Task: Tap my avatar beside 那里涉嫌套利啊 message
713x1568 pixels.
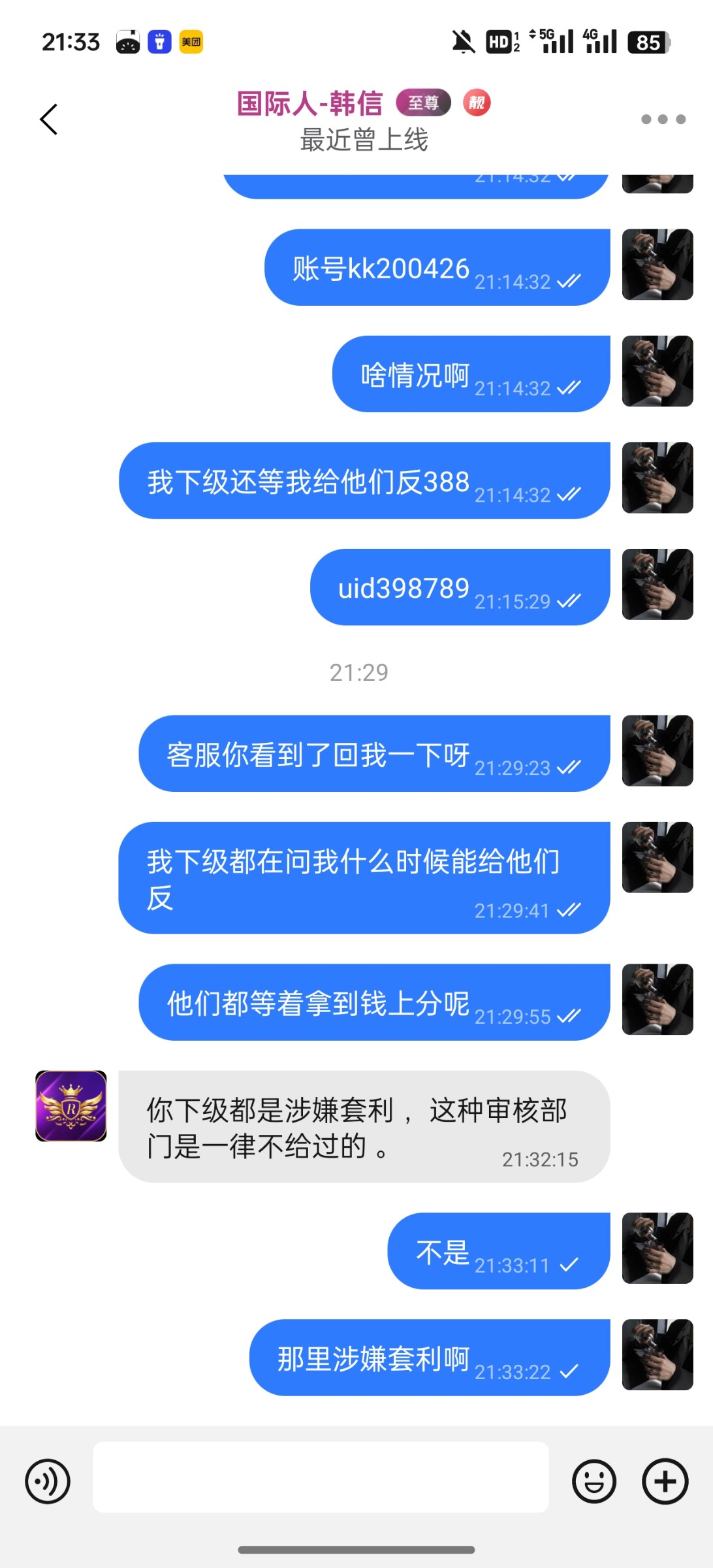Action: [658, 1355]
